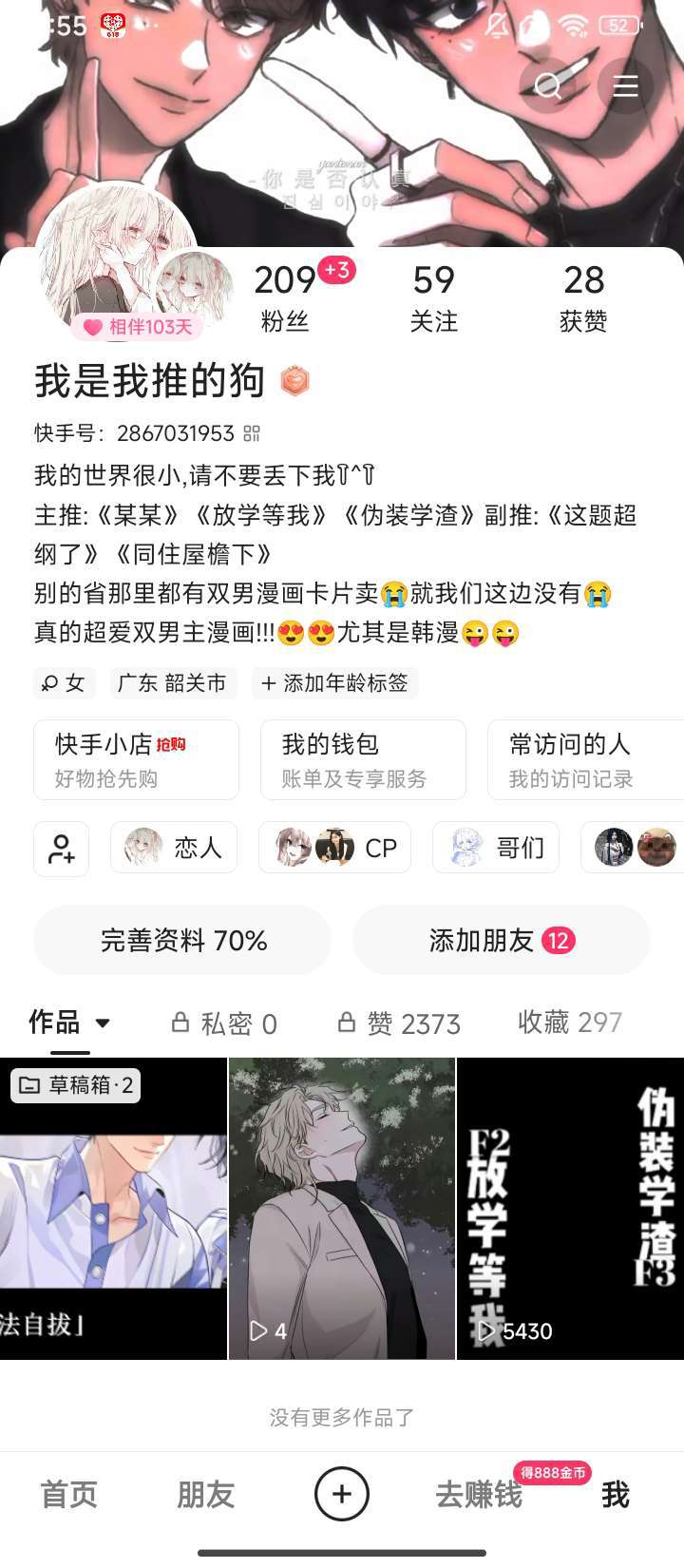Open 快手小店 card
The height and width of the screenshot is (1568, 684).
(136, 760)
